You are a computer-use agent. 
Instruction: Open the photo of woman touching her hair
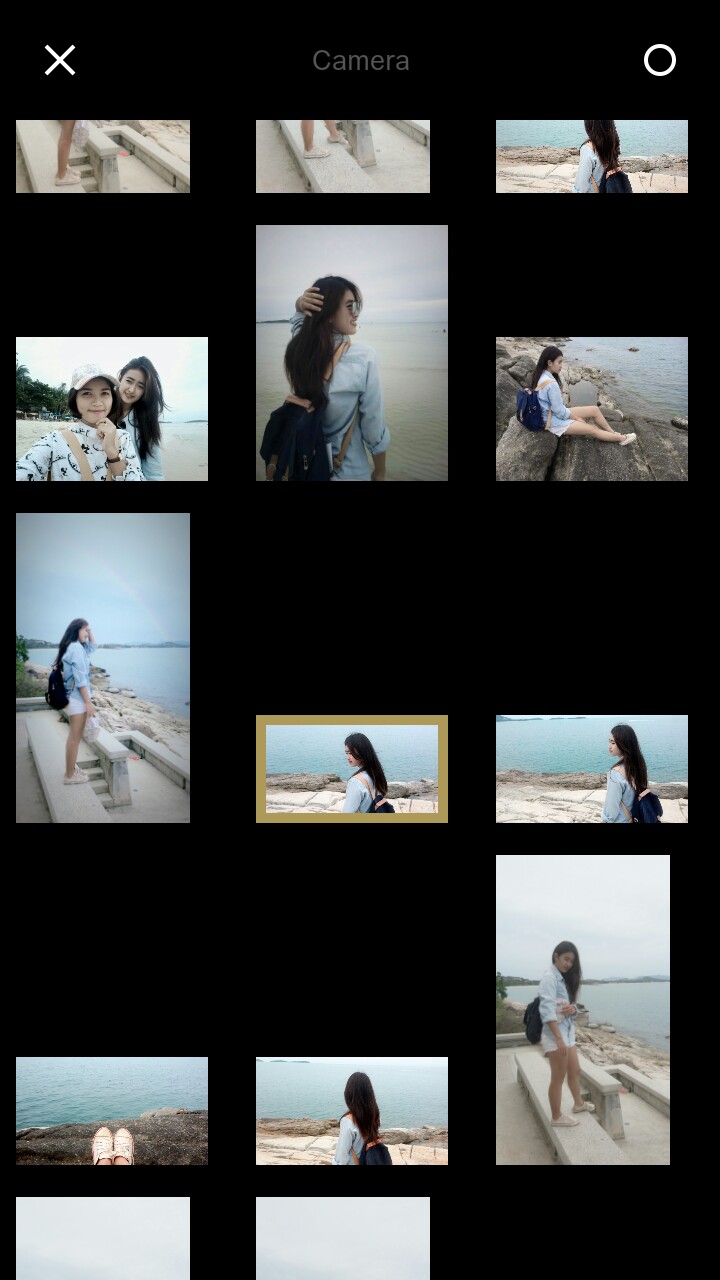tap(352, 353)
